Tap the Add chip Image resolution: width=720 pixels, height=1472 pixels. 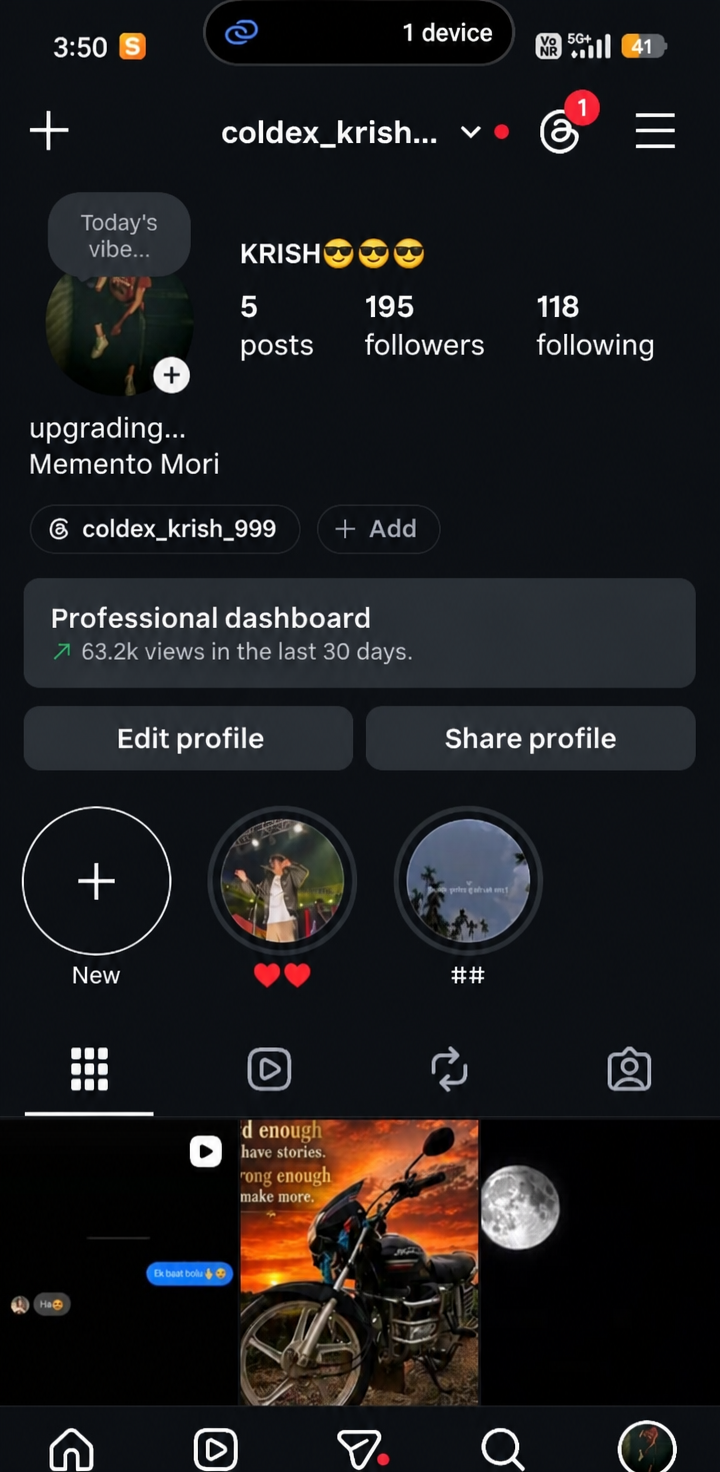click(x=378, y=529)
